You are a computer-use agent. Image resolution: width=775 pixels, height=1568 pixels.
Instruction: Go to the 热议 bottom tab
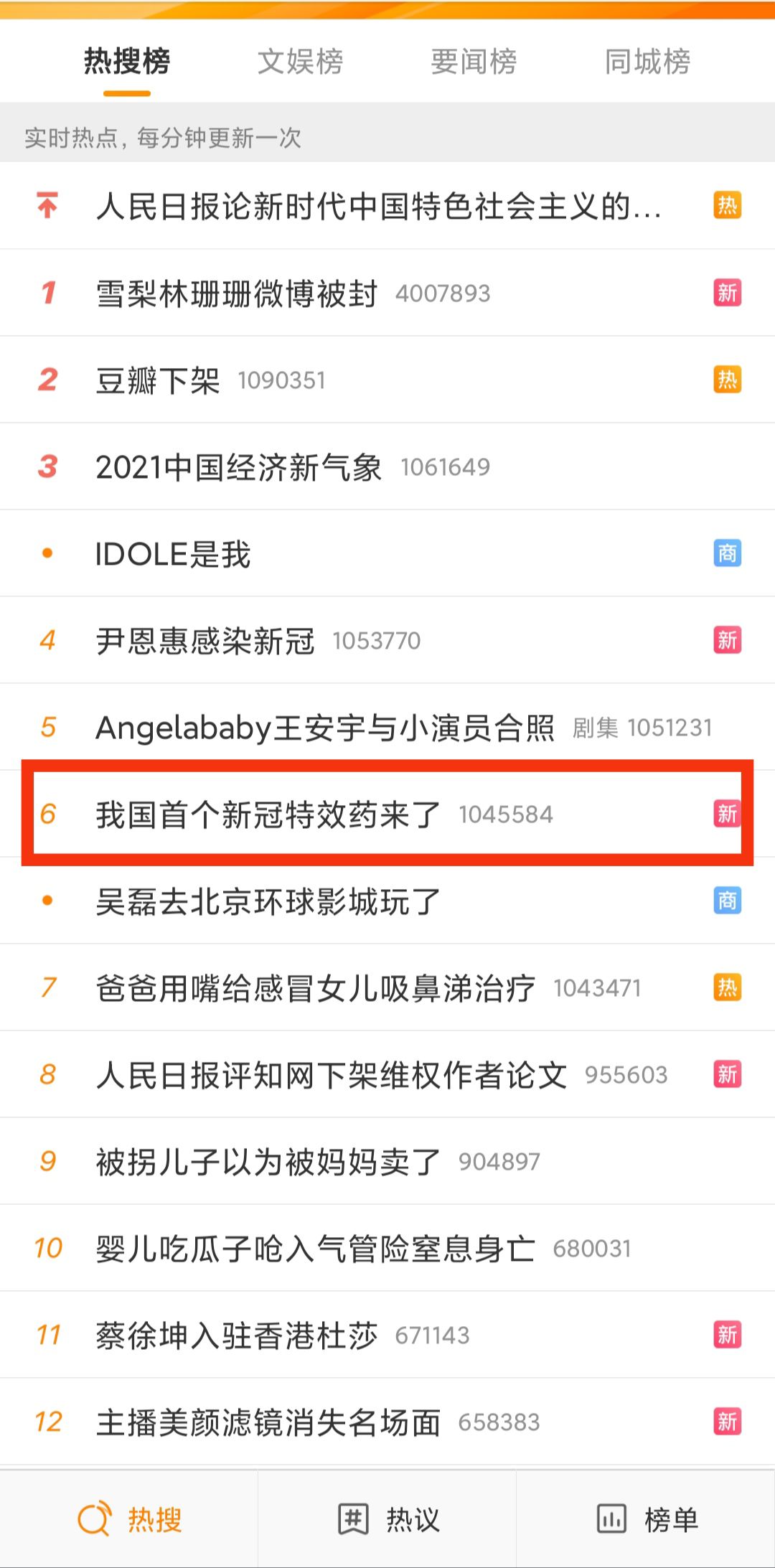(x=387, y=1519)
